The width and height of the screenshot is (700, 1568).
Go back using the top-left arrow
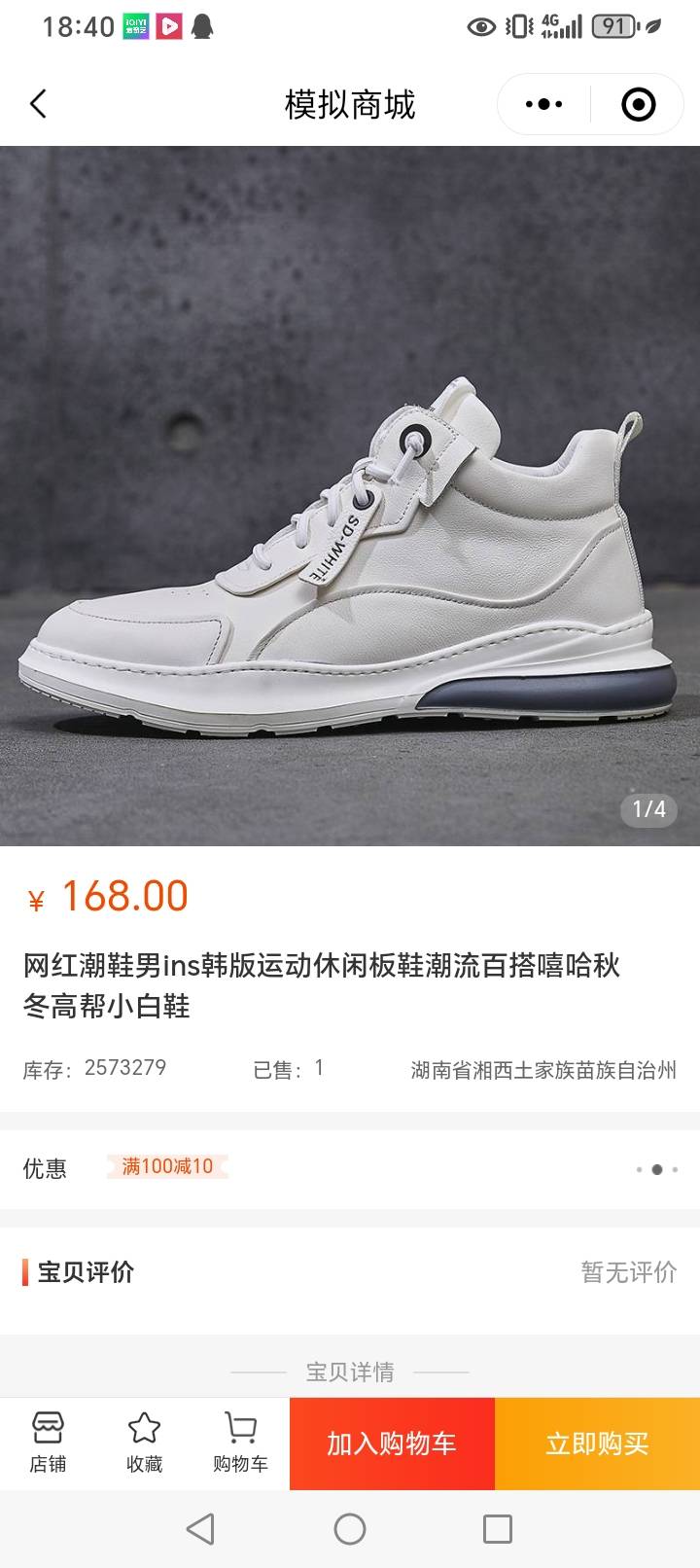[x=39, y=104]
